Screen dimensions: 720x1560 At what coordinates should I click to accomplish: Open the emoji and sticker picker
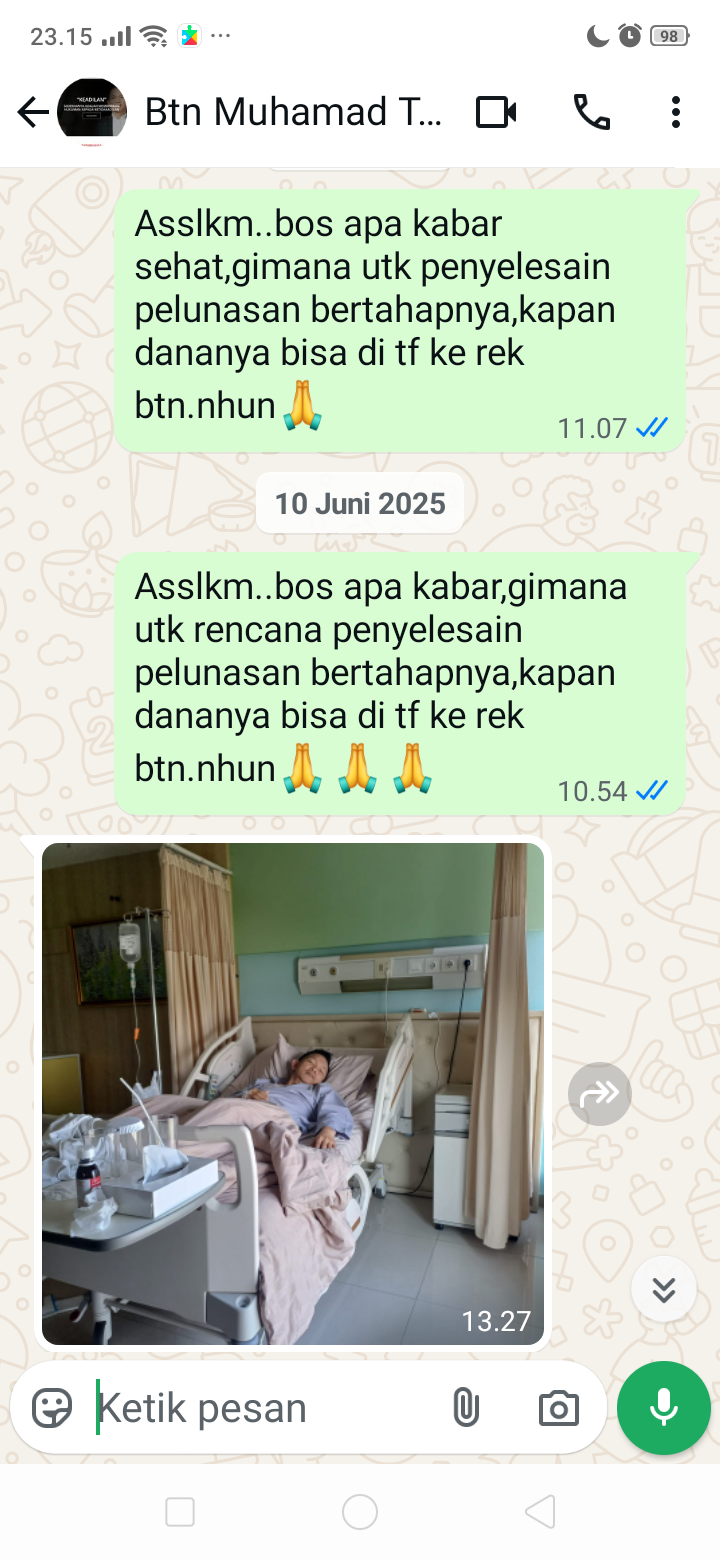(x=52, y=1408)
